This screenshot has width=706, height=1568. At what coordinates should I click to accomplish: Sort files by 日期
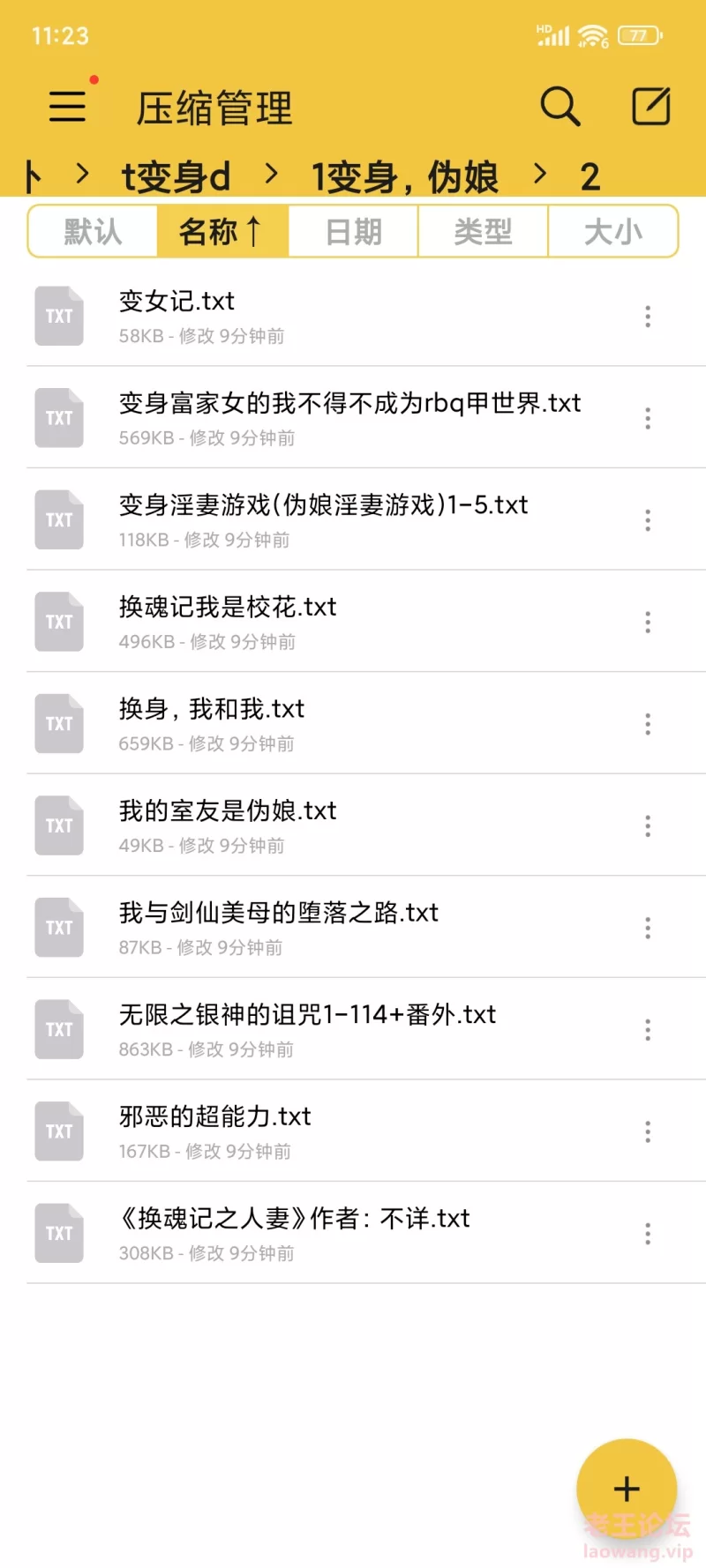[353, 232]
